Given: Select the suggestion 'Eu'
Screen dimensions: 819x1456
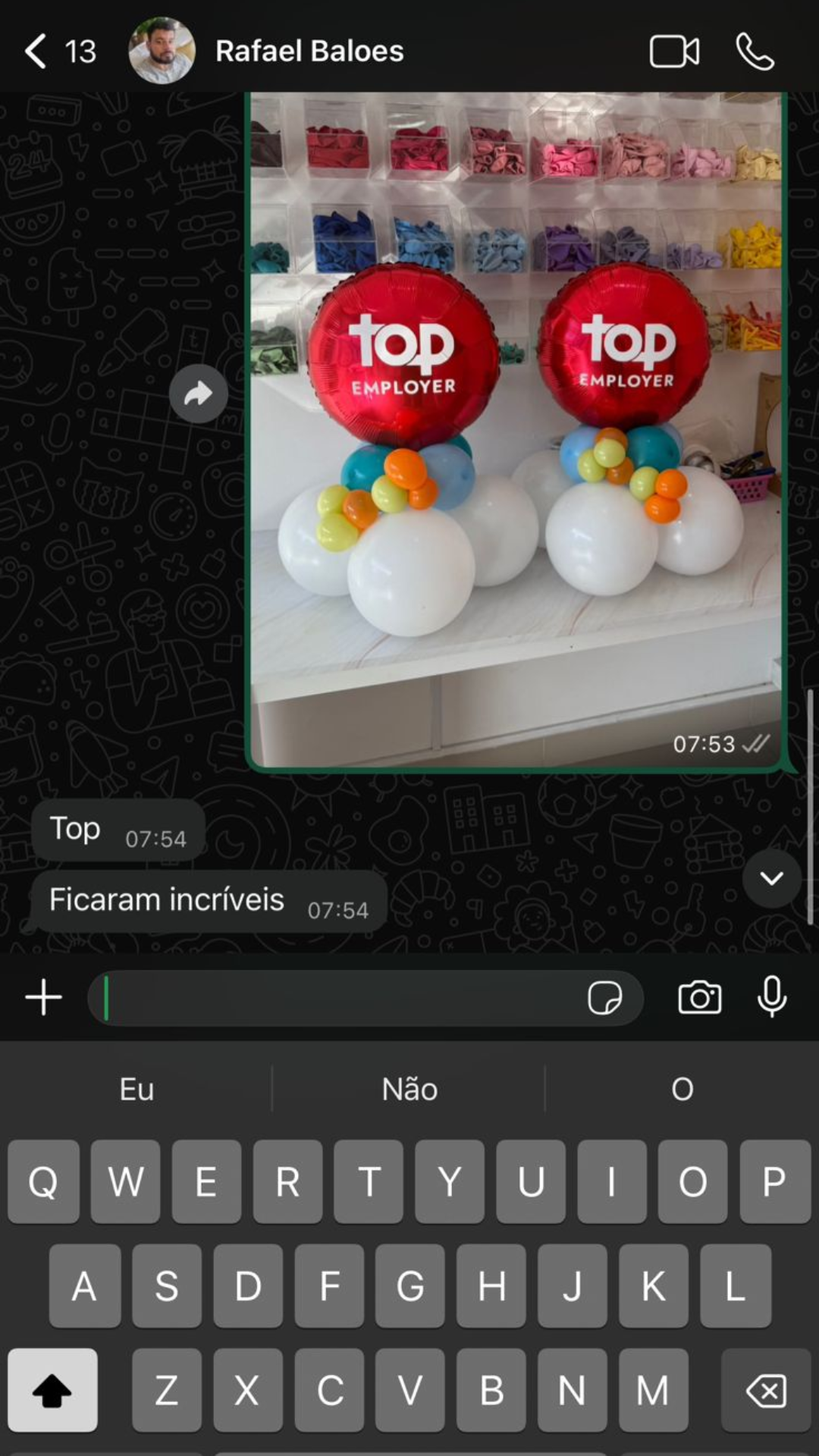Looking at the screenshot, I should click(x=135, y=1089).
